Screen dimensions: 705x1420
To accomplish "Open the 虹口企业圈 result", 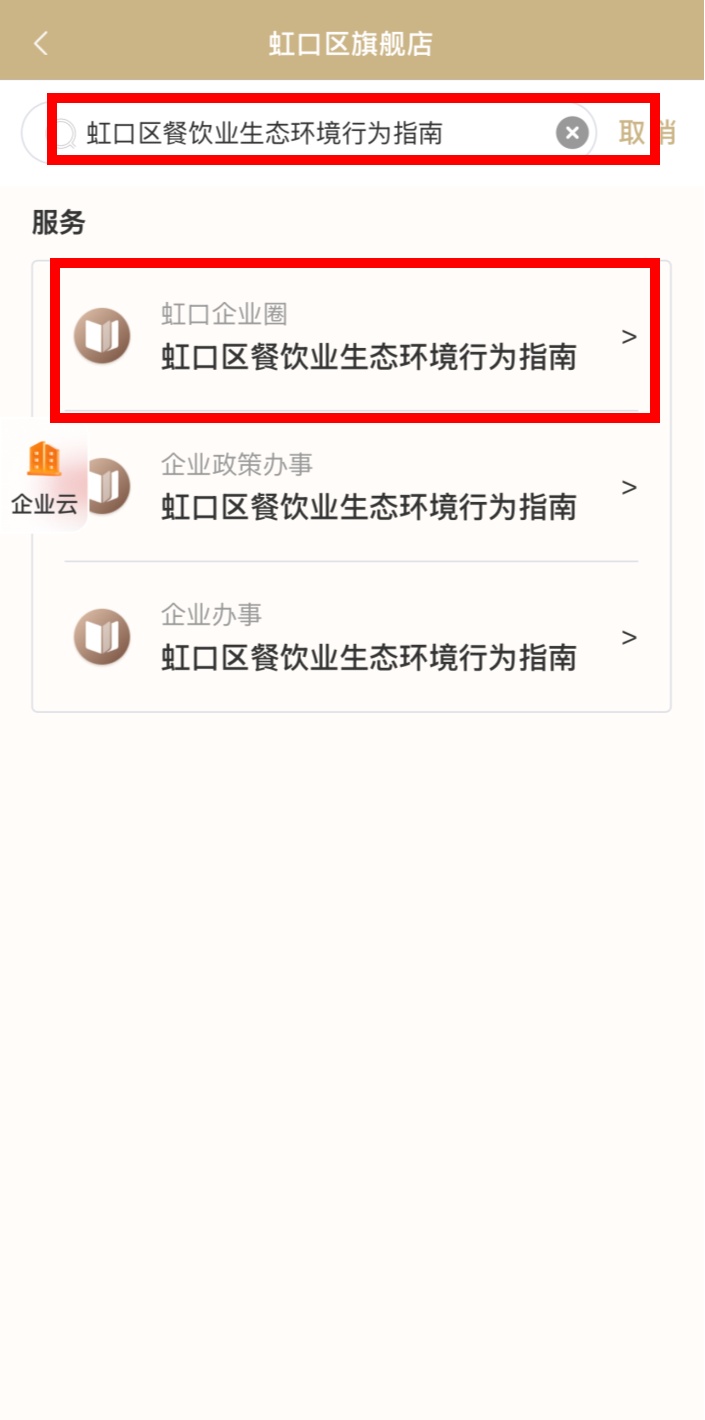I will click(352, 337).
